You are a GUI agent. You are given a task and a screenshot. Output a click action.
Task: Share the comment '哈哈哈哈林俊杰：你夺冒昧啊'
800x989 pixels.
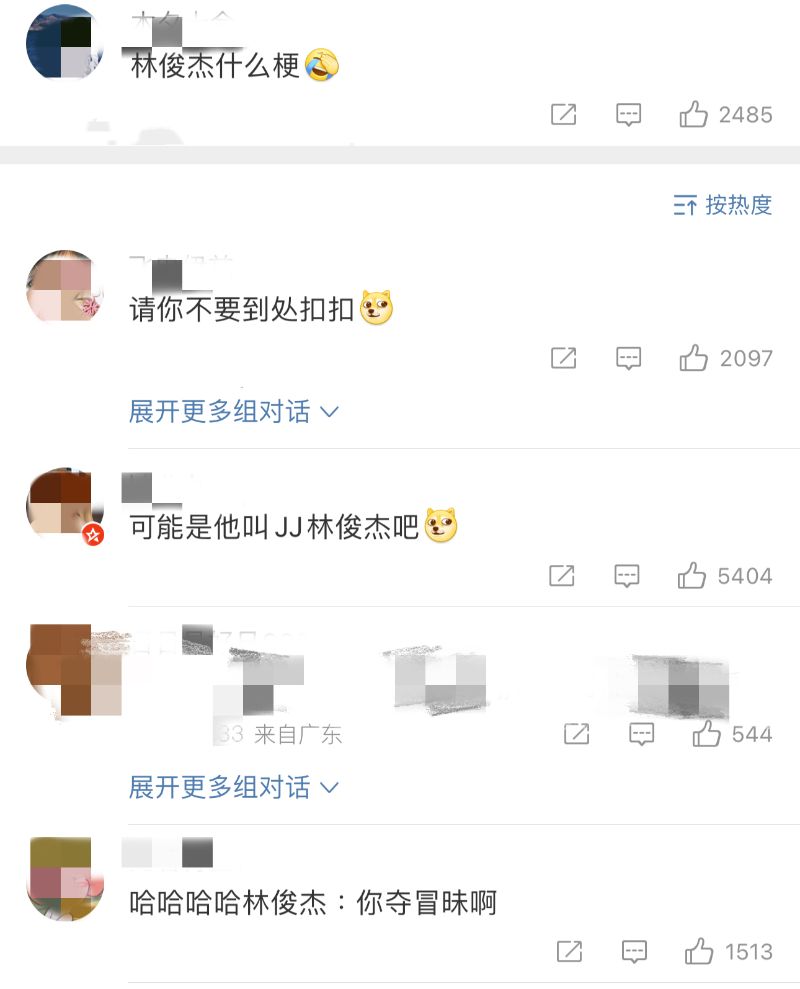tap(569, 951)
